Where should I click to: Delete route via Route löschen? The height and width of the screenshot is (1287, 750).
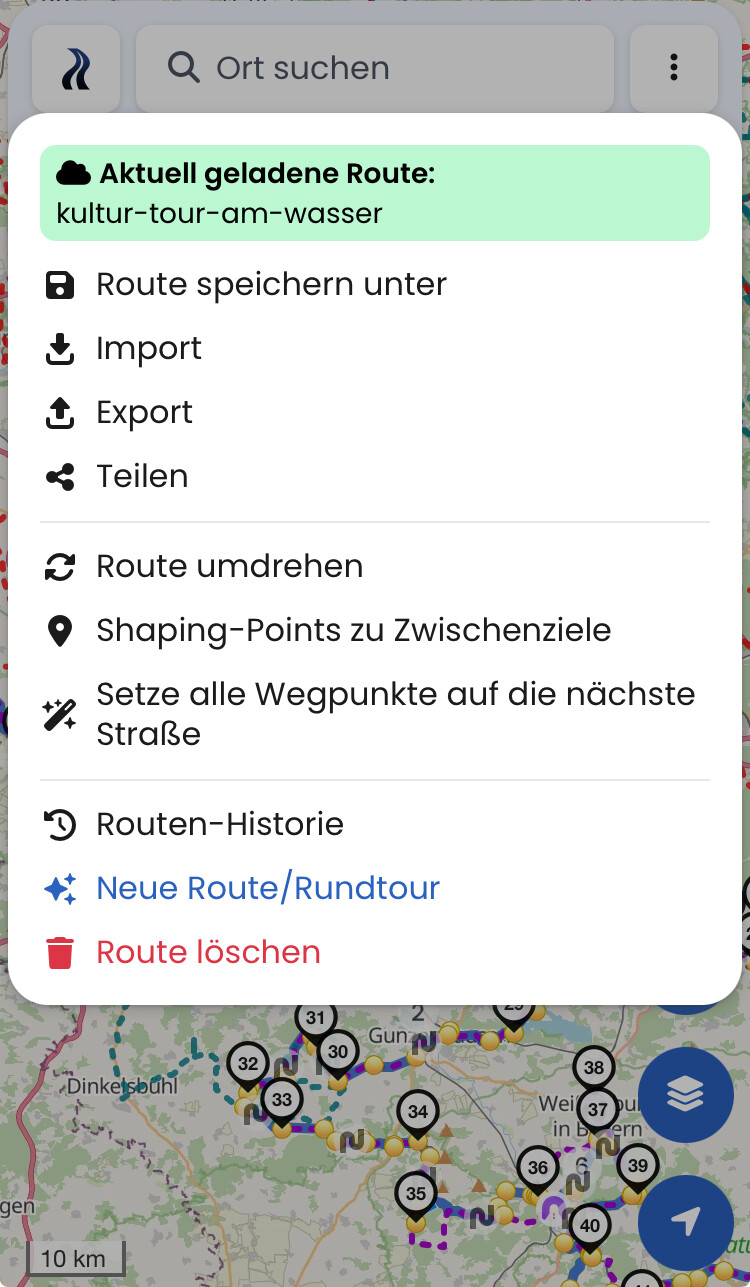click(x=375, y=952)
